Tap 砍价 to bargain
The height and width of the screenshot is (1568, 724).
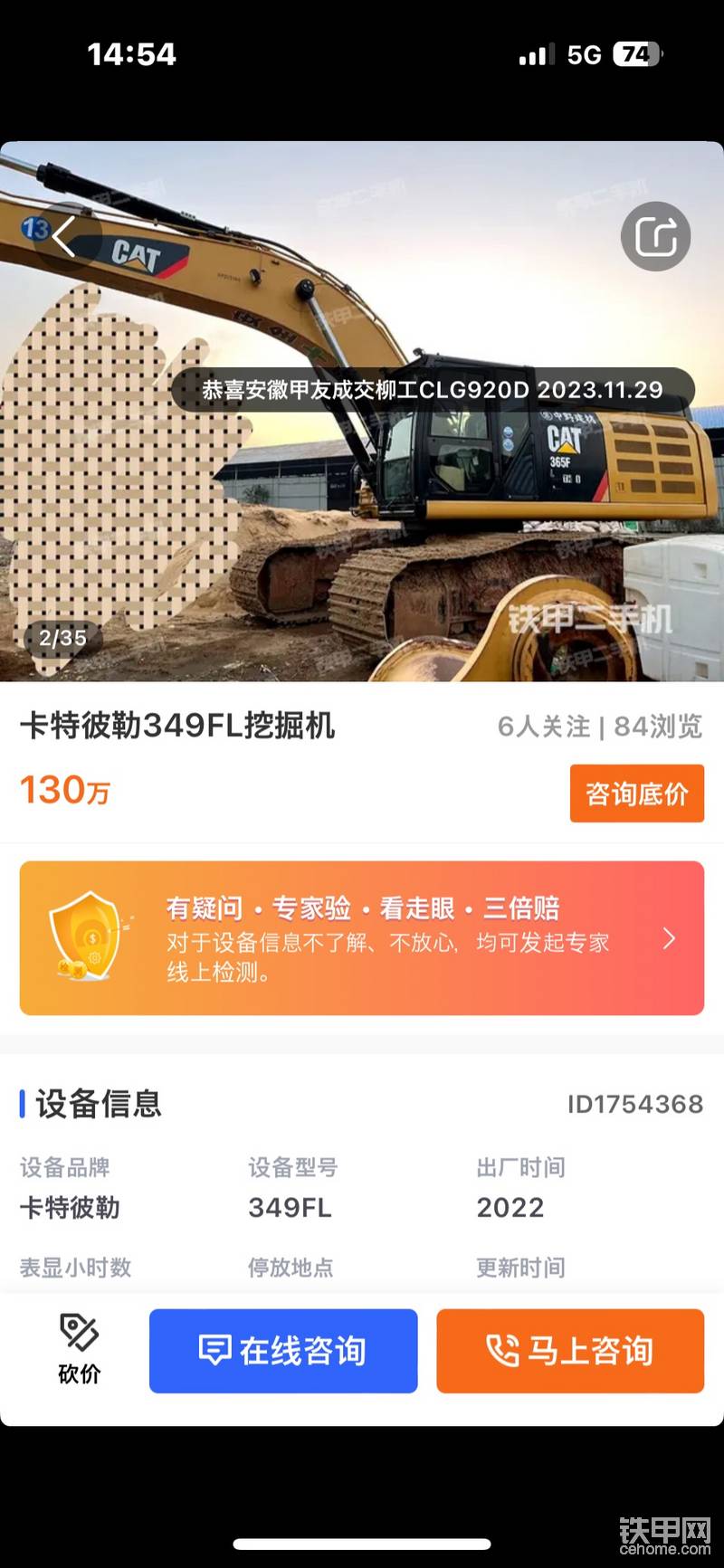coord(80,1350)
